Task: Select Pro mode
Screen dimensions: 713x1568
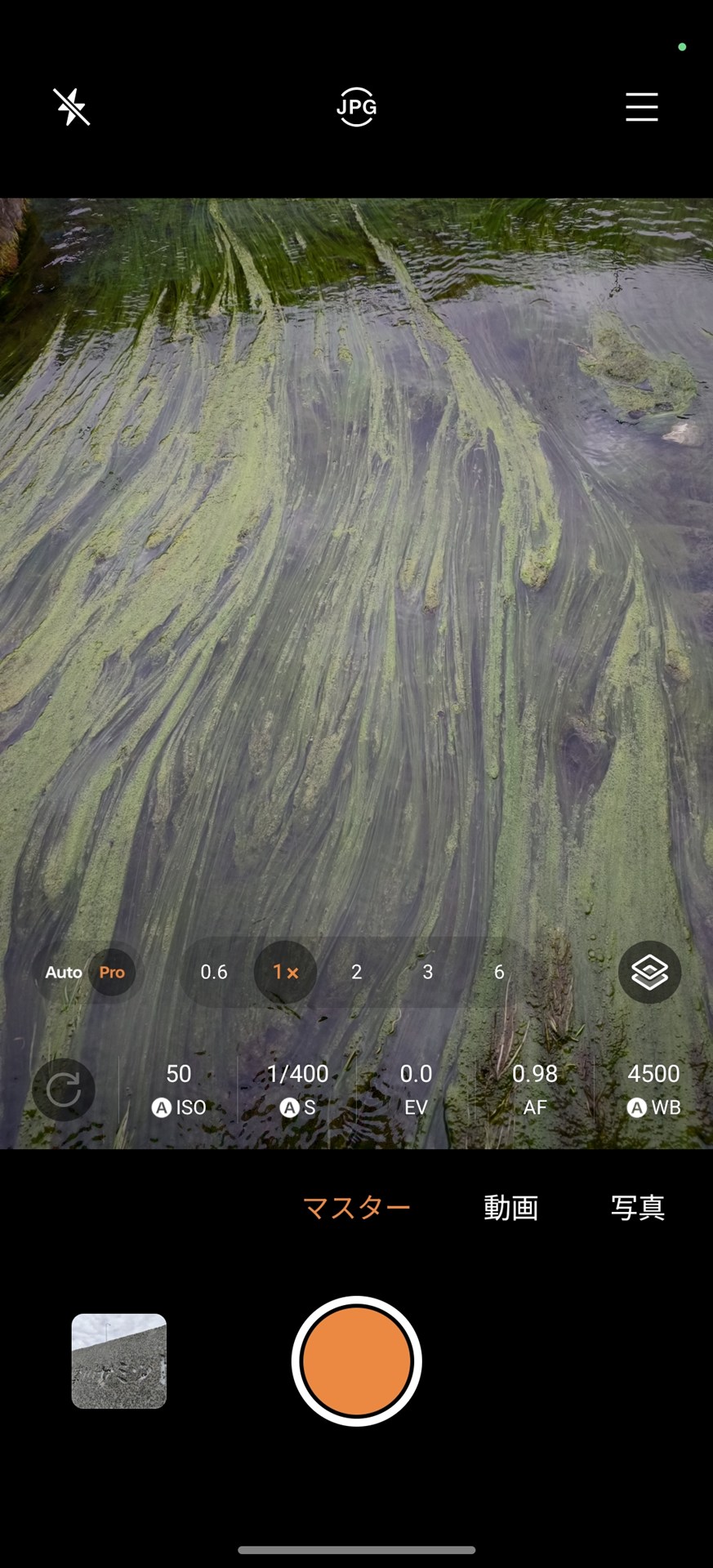Action: click(x=112, y=972)
